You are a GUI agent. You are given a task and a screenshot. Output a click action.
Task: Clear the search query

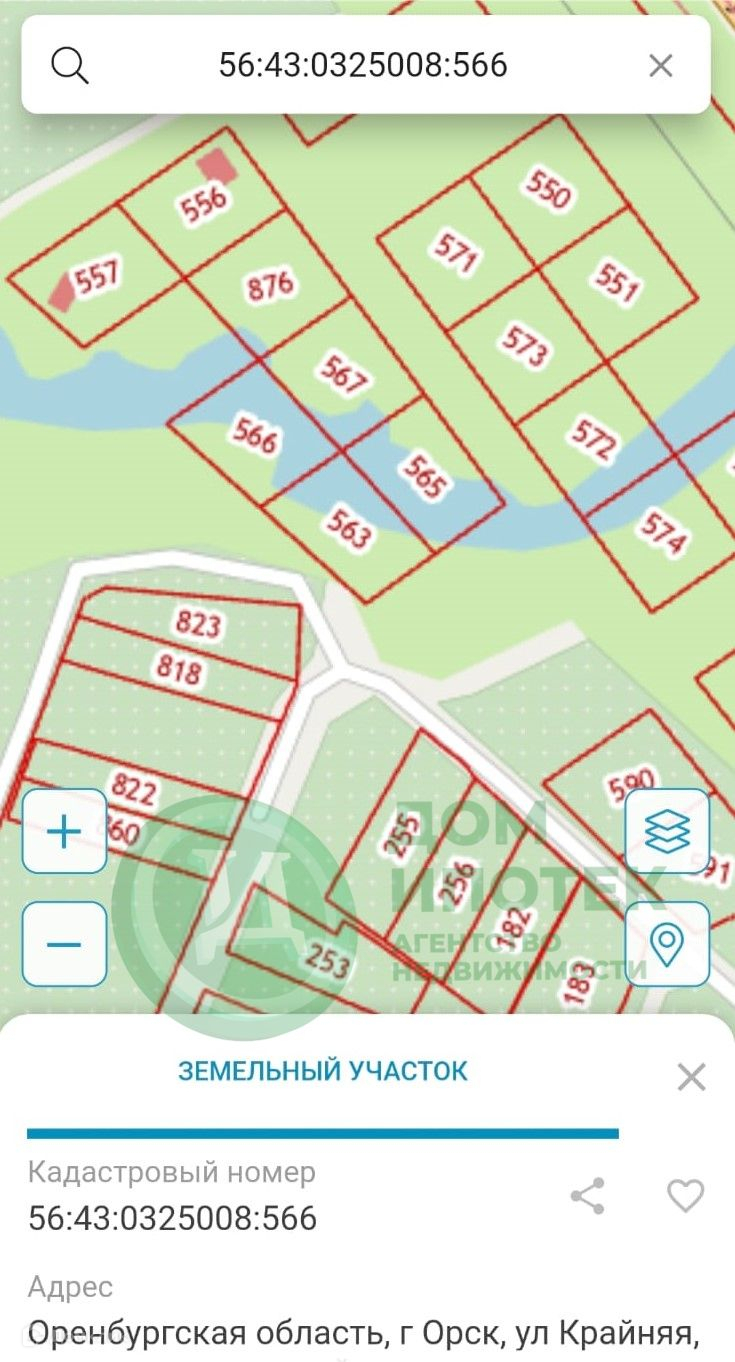(661, 66)
